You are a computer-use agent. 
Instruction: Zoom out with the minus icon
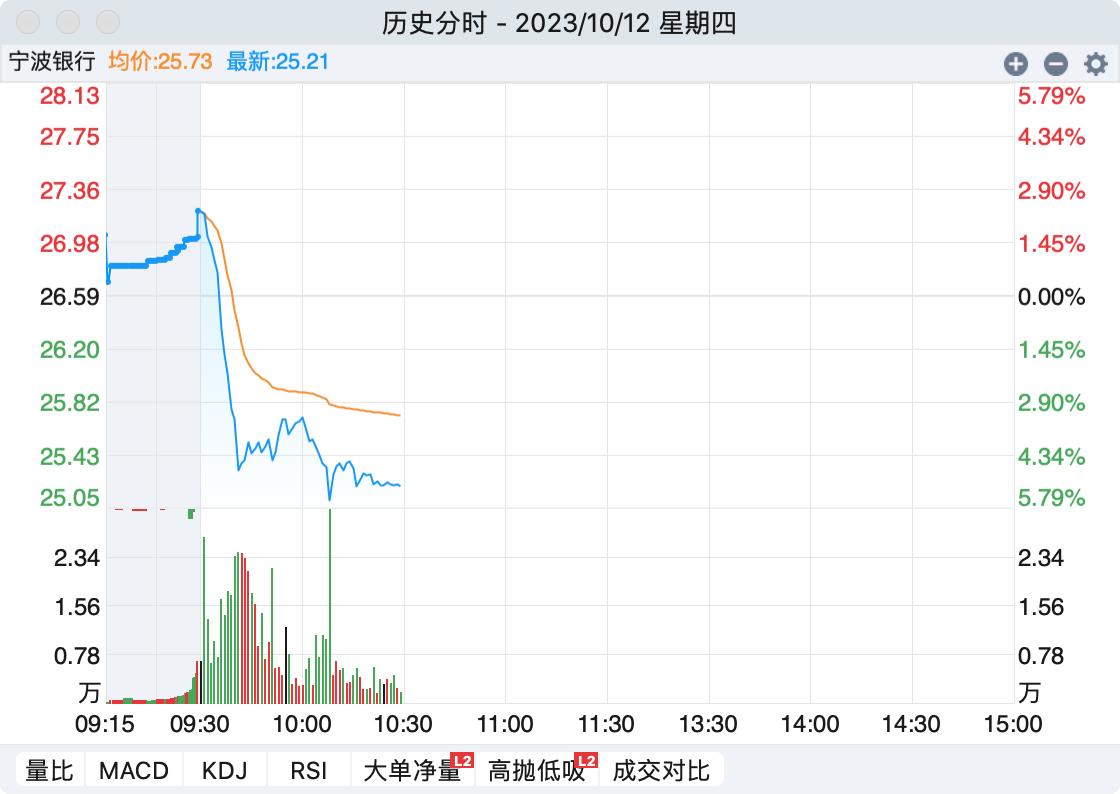1056,64
